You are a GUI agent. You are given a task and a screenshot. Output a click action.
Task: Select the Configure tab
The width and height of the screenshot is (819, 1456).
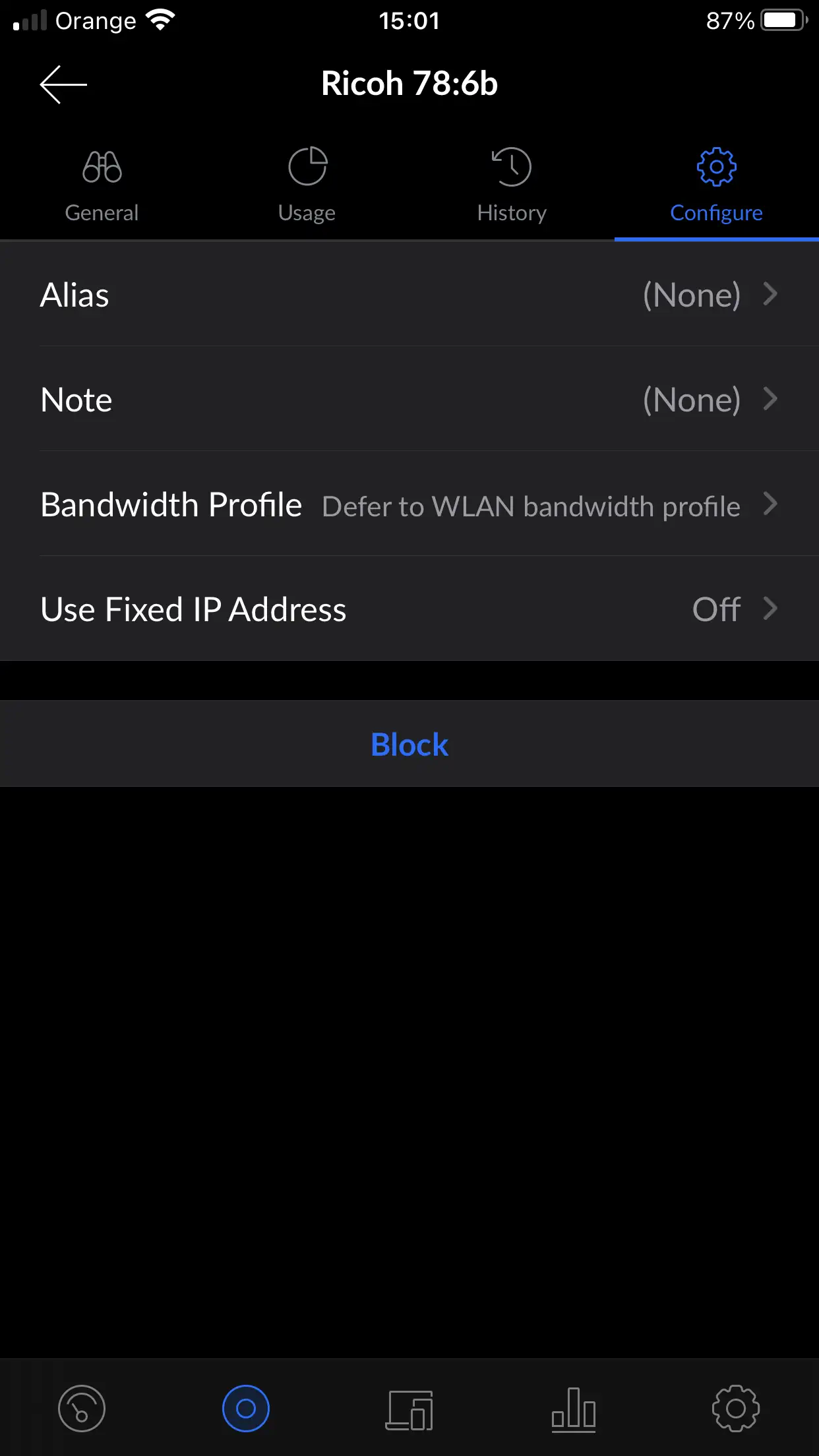click(716, 185)
